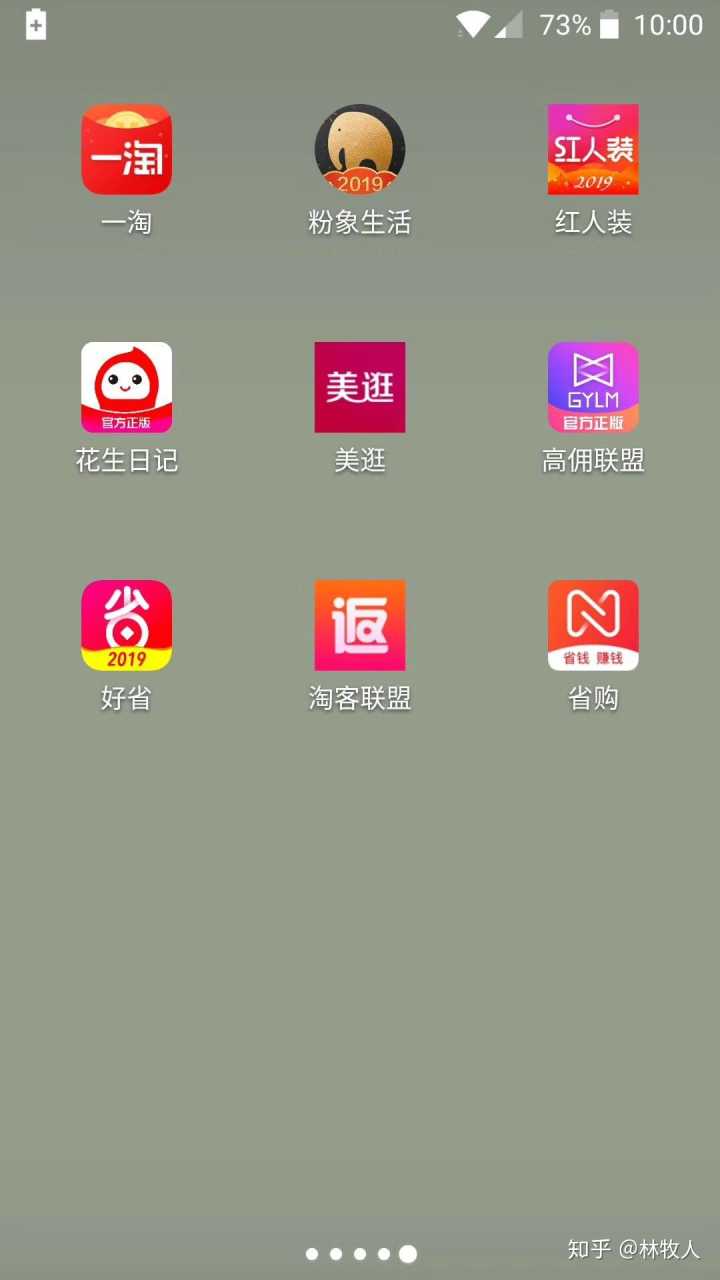The image size is (720, 1280).
Task: Open the 好省 app
Action: (x=127, y=626)
